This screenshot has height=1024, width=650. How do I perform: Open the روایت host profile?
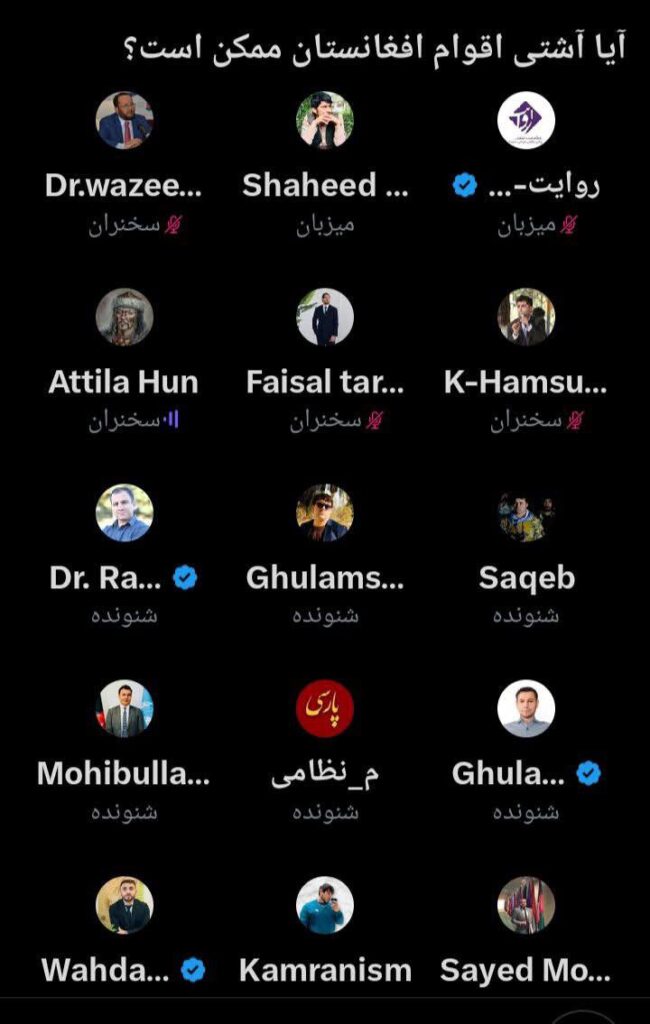point(526,121)
